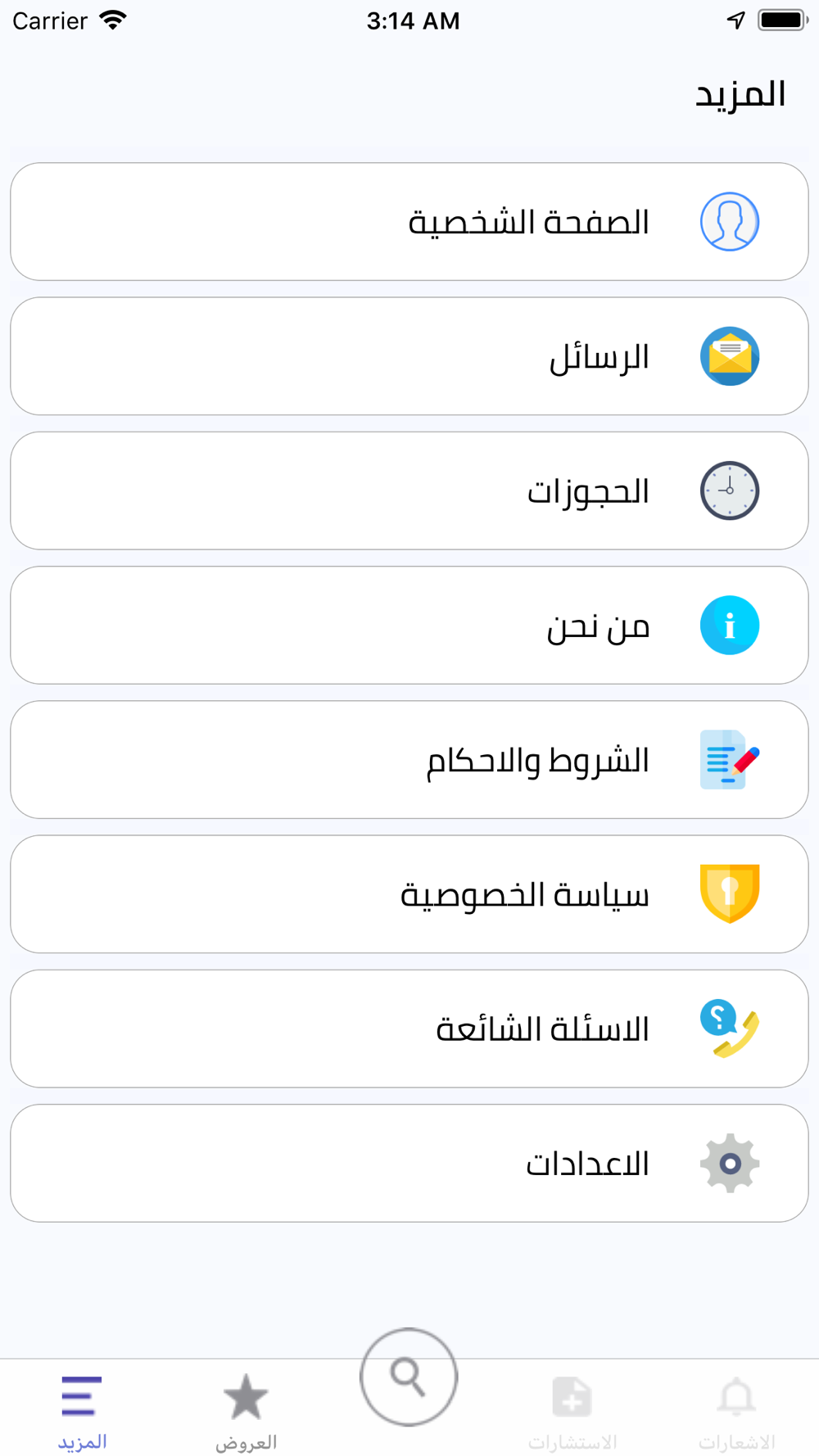The height and width of the screenshot is (1456, 819).
Task: Open الاعدادات settings
Action: pyautogui.click(x=409, y=1163)
